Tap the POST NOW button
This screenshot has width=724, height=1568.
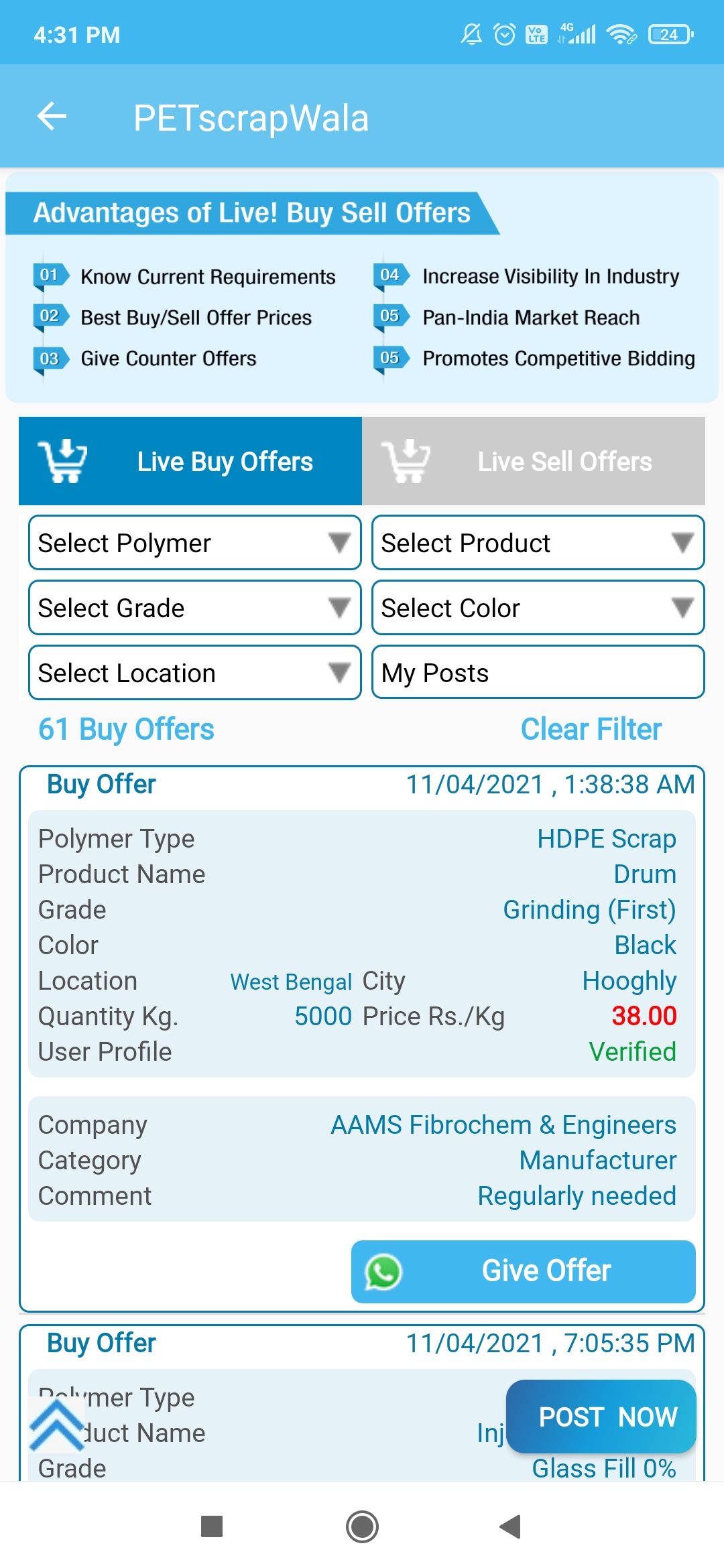click(x=601, y=1417)
